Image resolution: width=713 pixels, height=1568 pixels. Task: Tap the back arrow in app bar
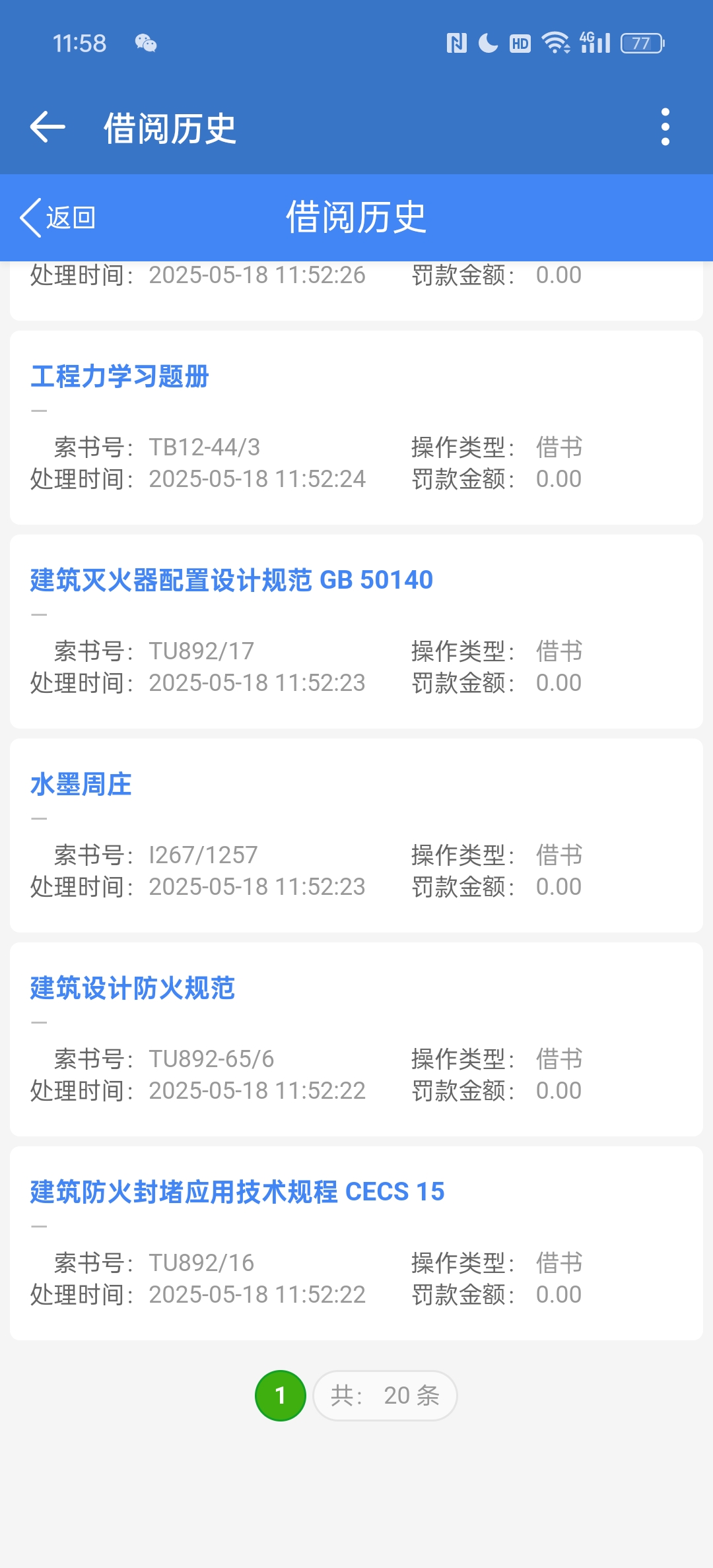tap(48, 127)
